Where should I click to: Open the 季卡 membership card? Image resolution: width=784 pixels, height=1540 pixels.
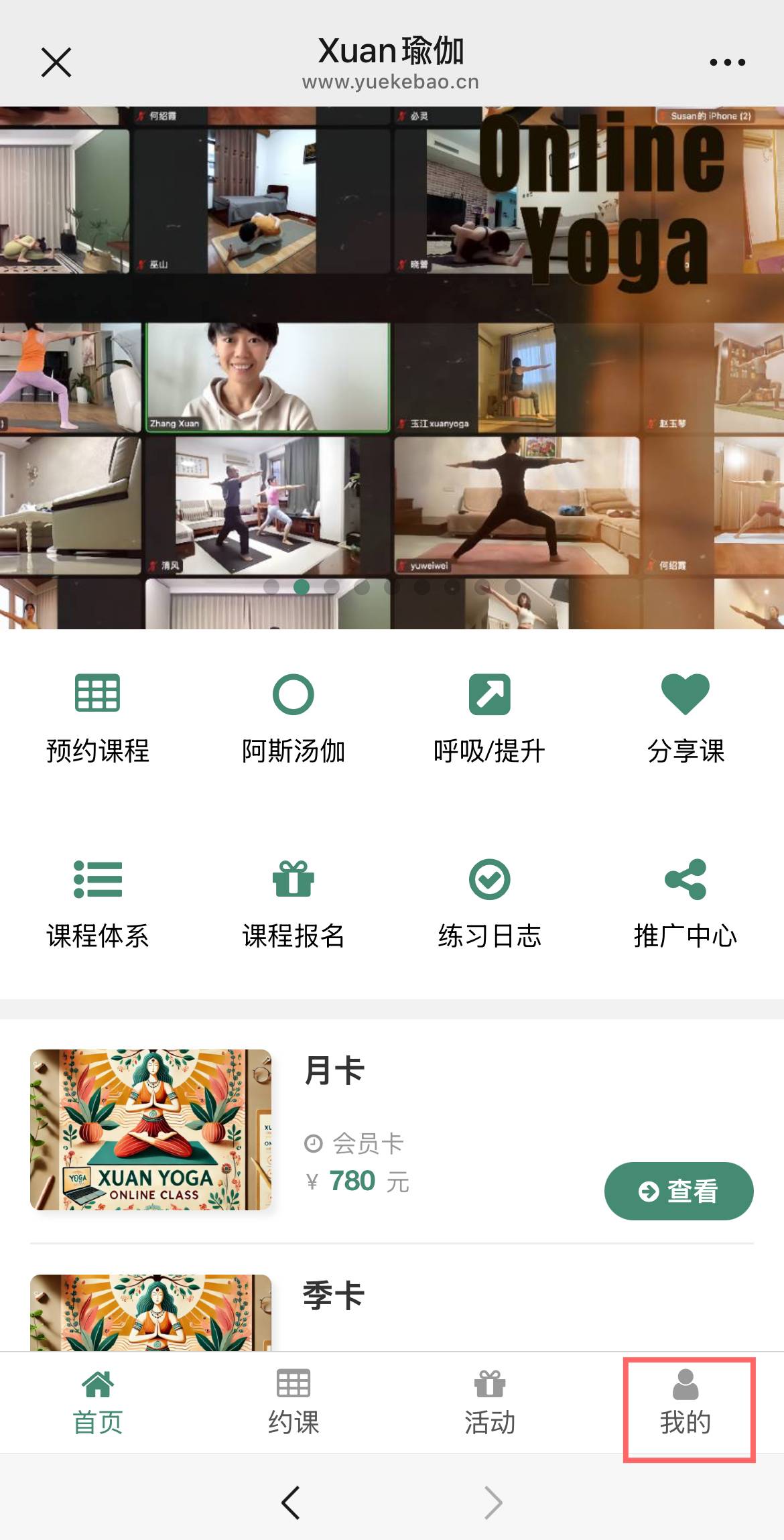click(333, 1295)
